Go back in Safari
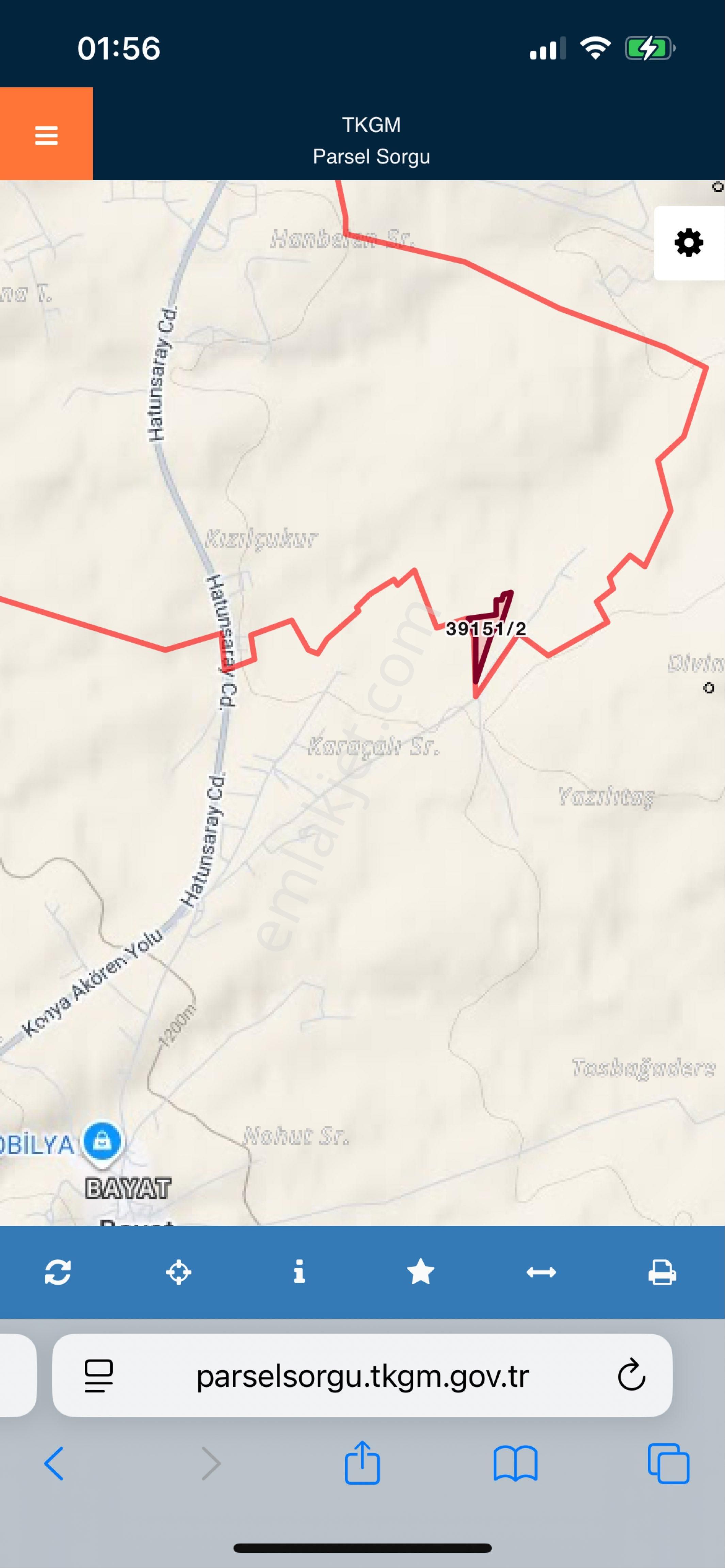The image size is (725, 1568). 54,1463
